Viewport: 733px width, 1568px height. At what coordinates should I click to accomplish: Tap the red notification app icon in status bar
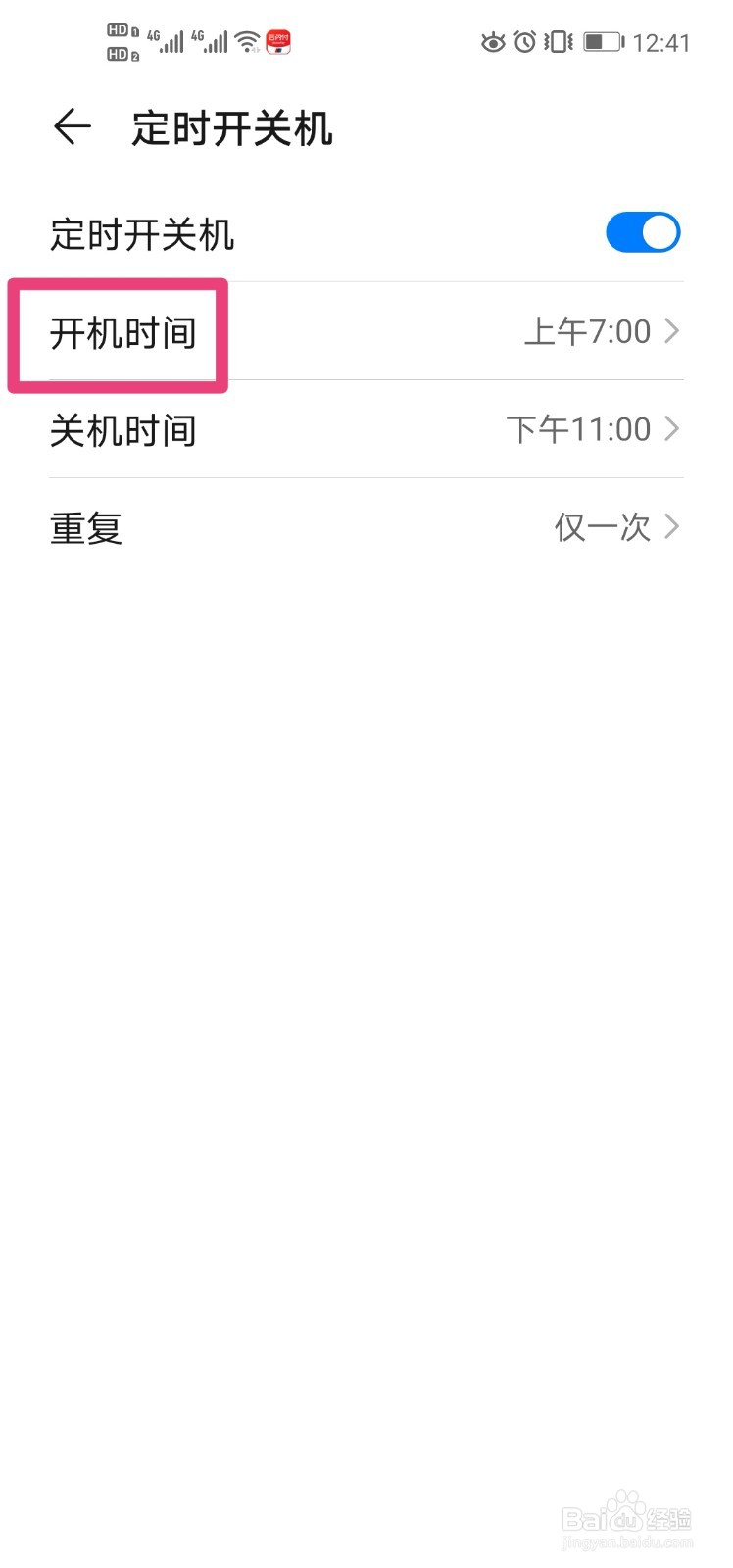(279, 41)
